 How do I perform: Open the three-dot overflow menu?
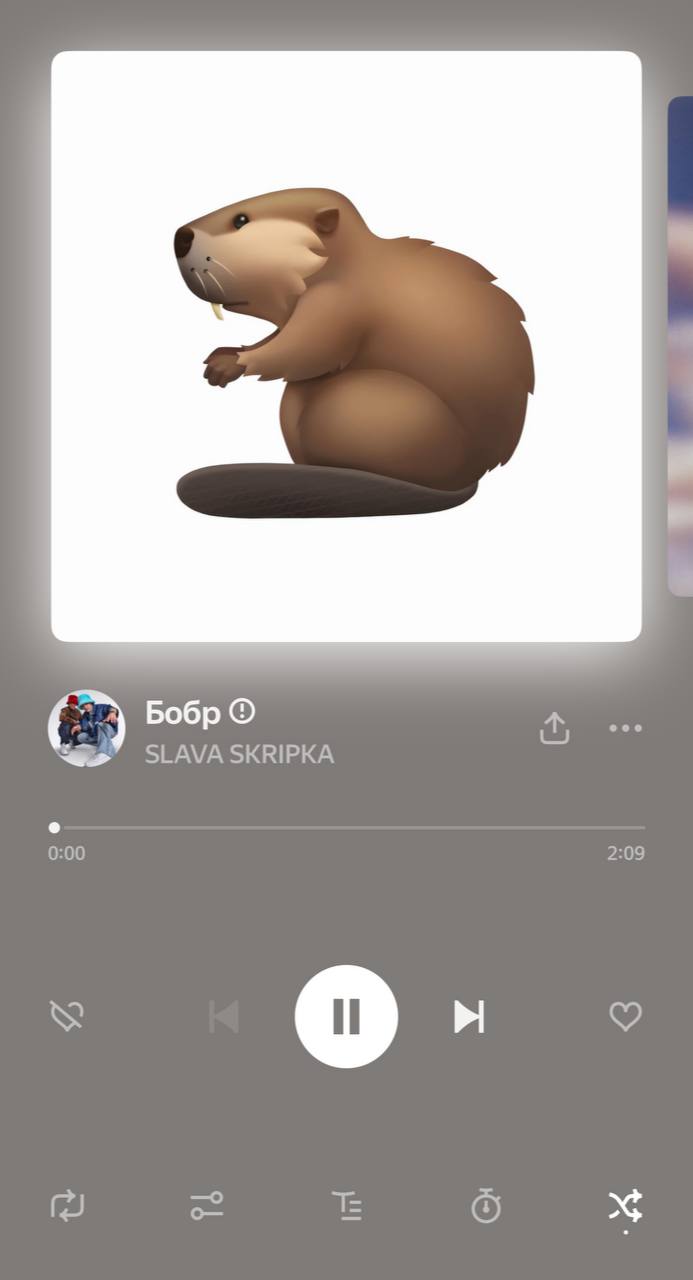click(625, 728)
